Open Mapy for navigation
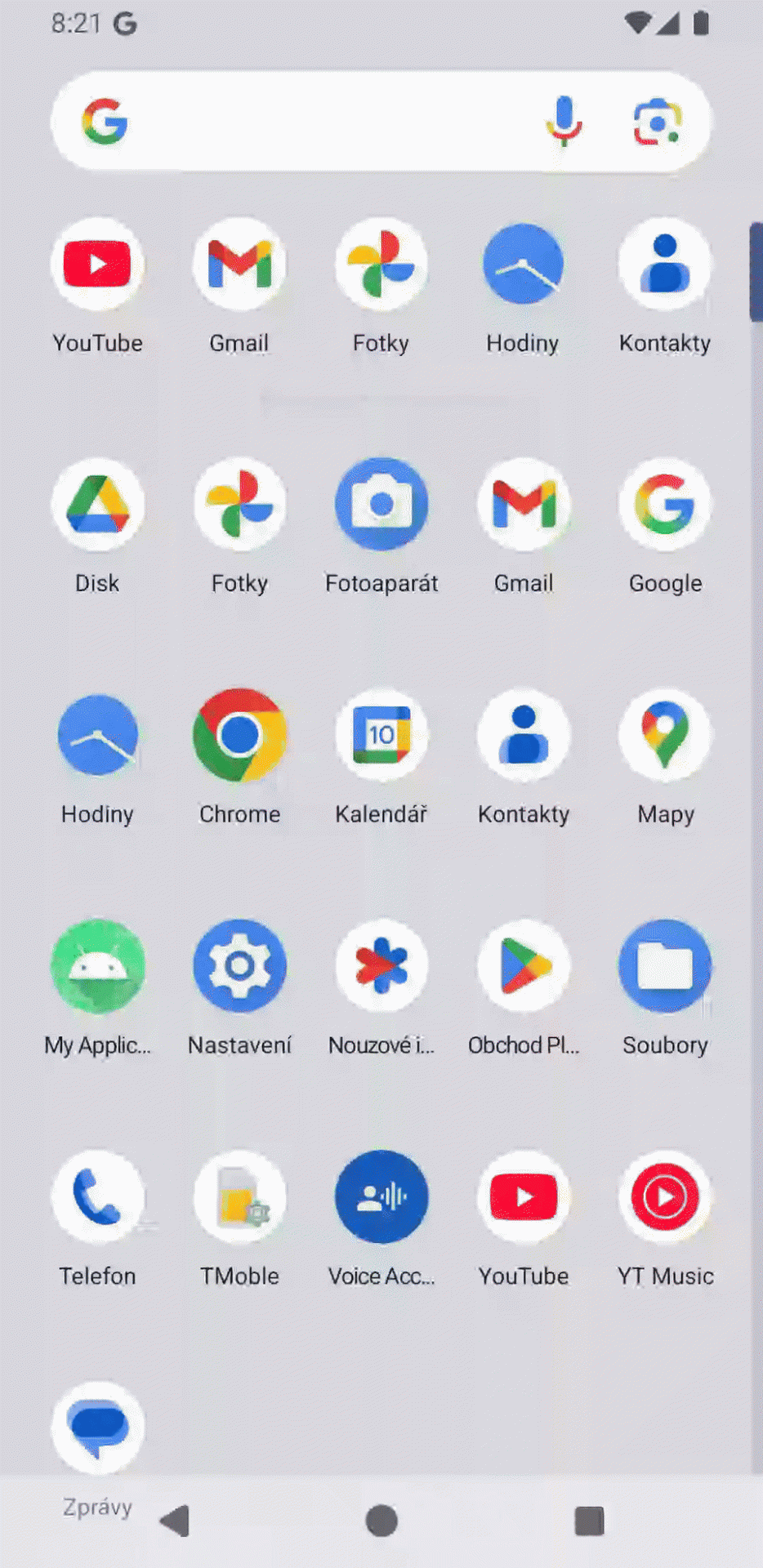Viewport: 763px width, 1568px height. coord(664,735)
